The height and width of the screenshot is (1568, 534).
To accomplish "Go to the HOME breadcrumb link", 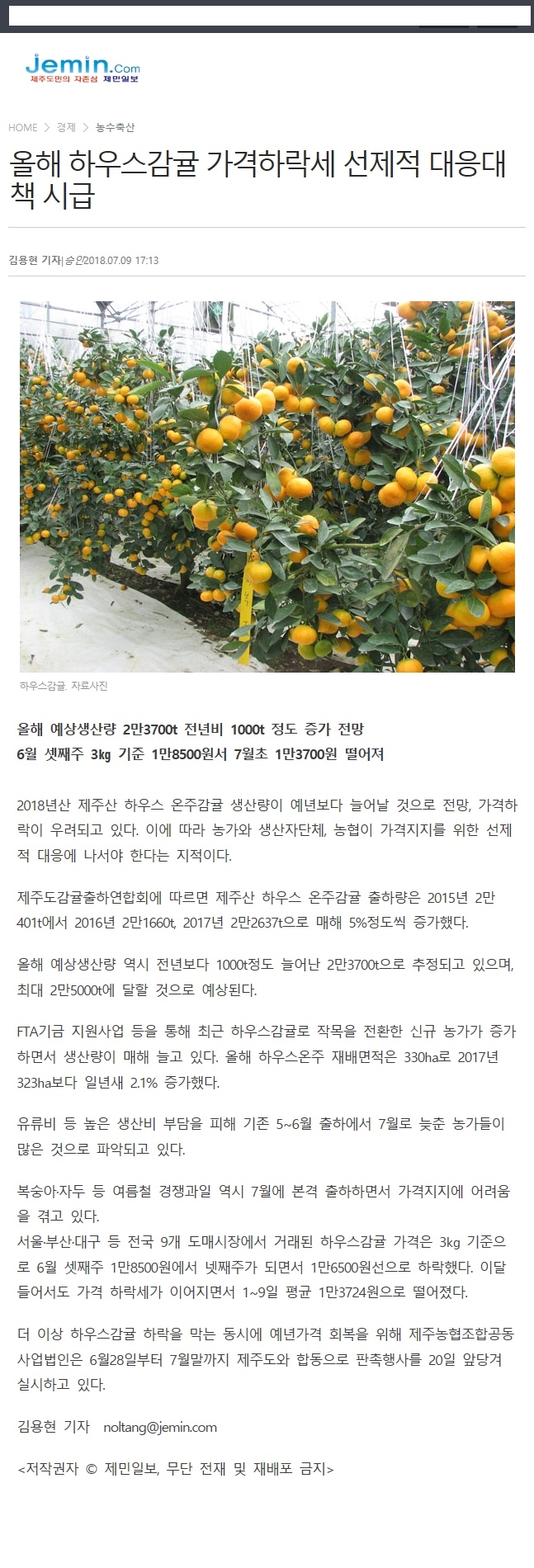I will tap(22, 127).
